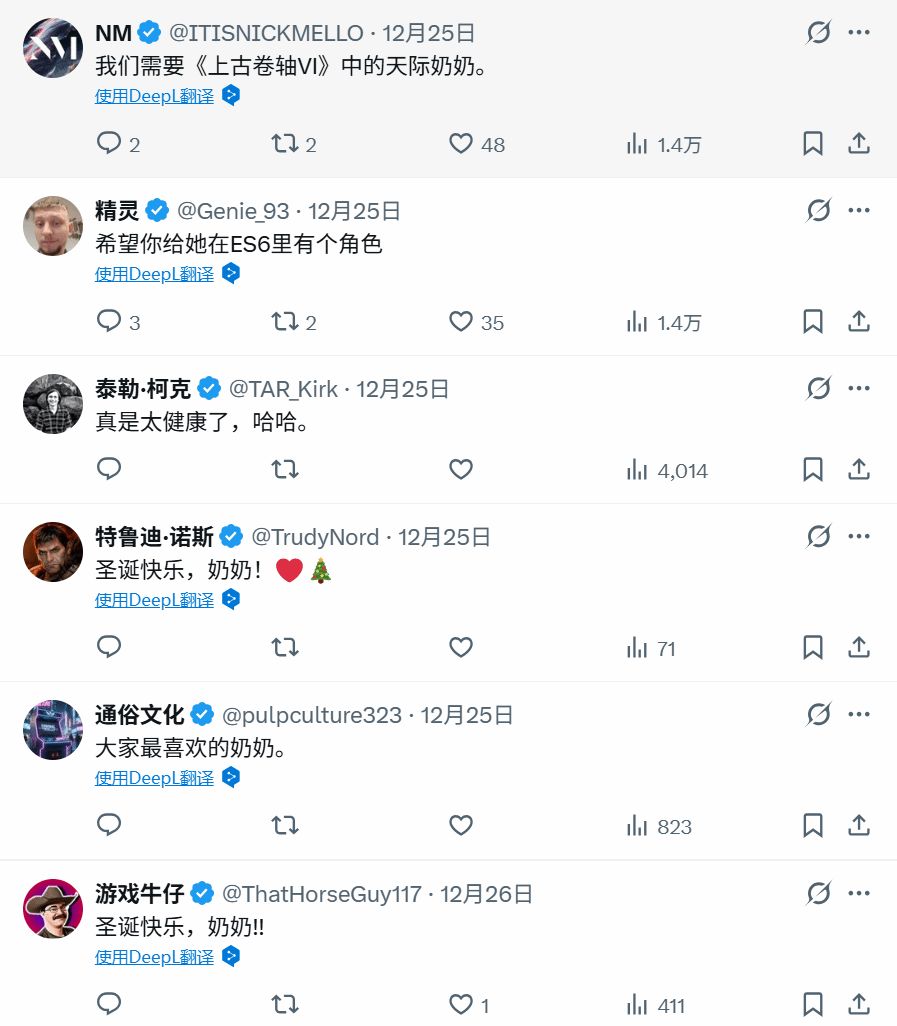Share 特鲁迪·诺斯's tweet

pos(858,648)
